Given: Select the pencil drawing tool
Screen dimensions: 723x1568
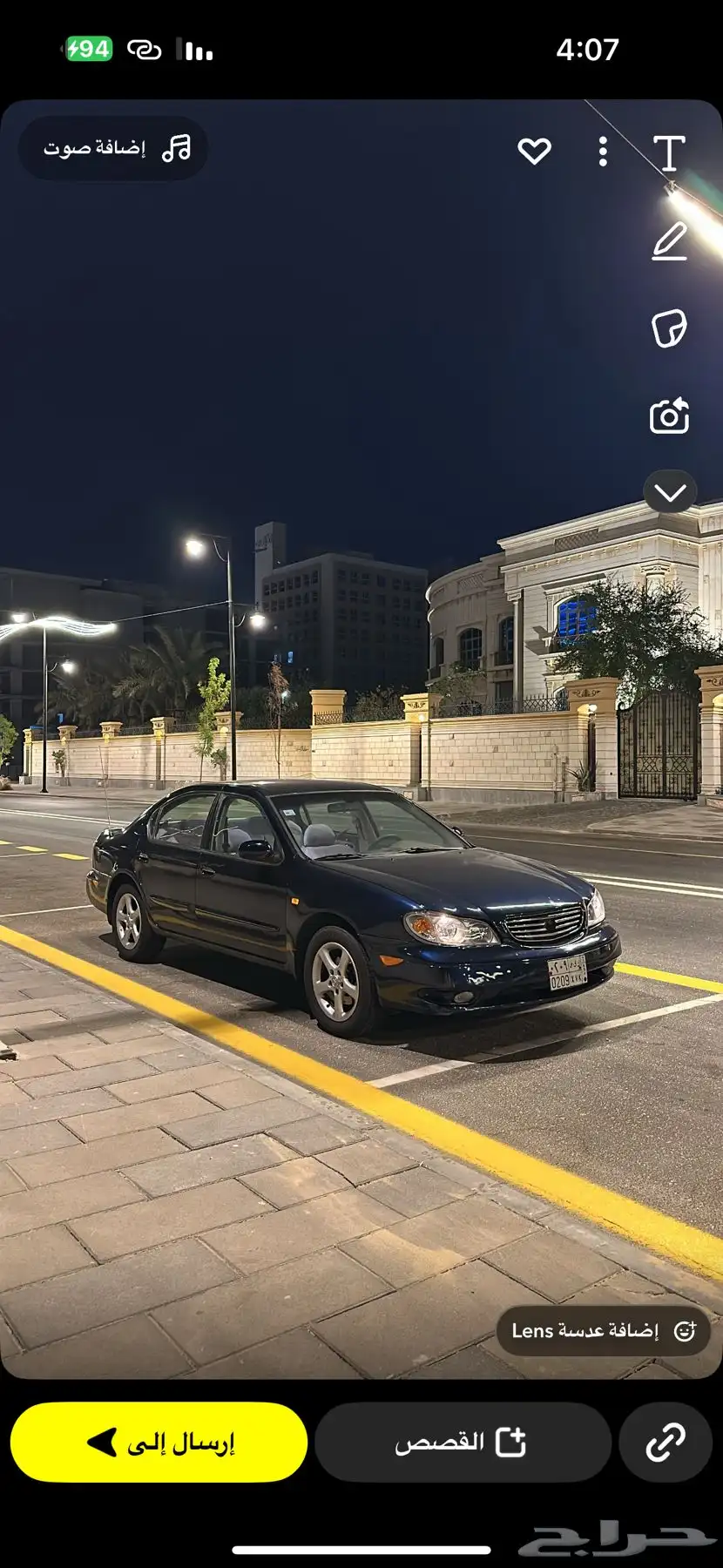Looking at the screenshot, I should [669, 241].
